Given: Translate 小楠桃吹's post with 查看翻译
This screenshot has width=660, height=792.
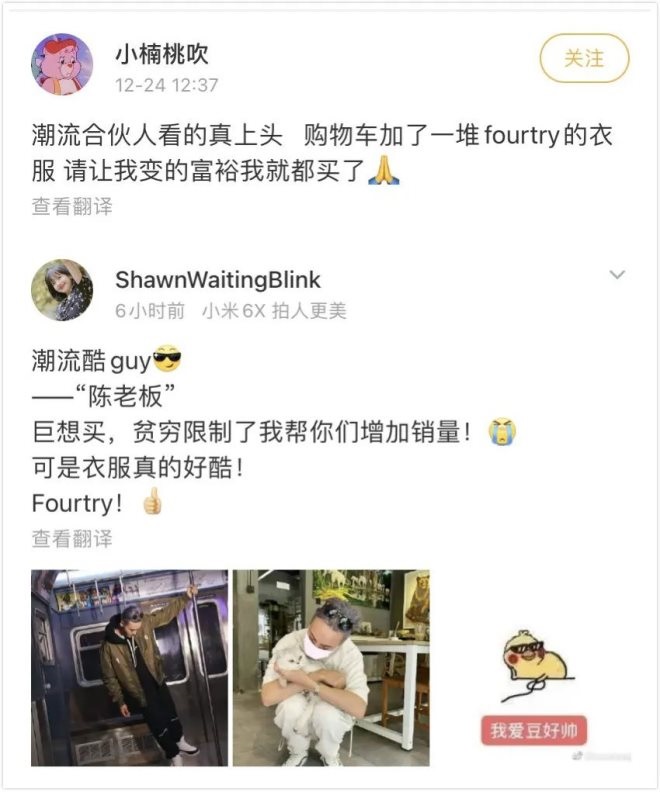Looking at the screenshot, I should 72,206.
